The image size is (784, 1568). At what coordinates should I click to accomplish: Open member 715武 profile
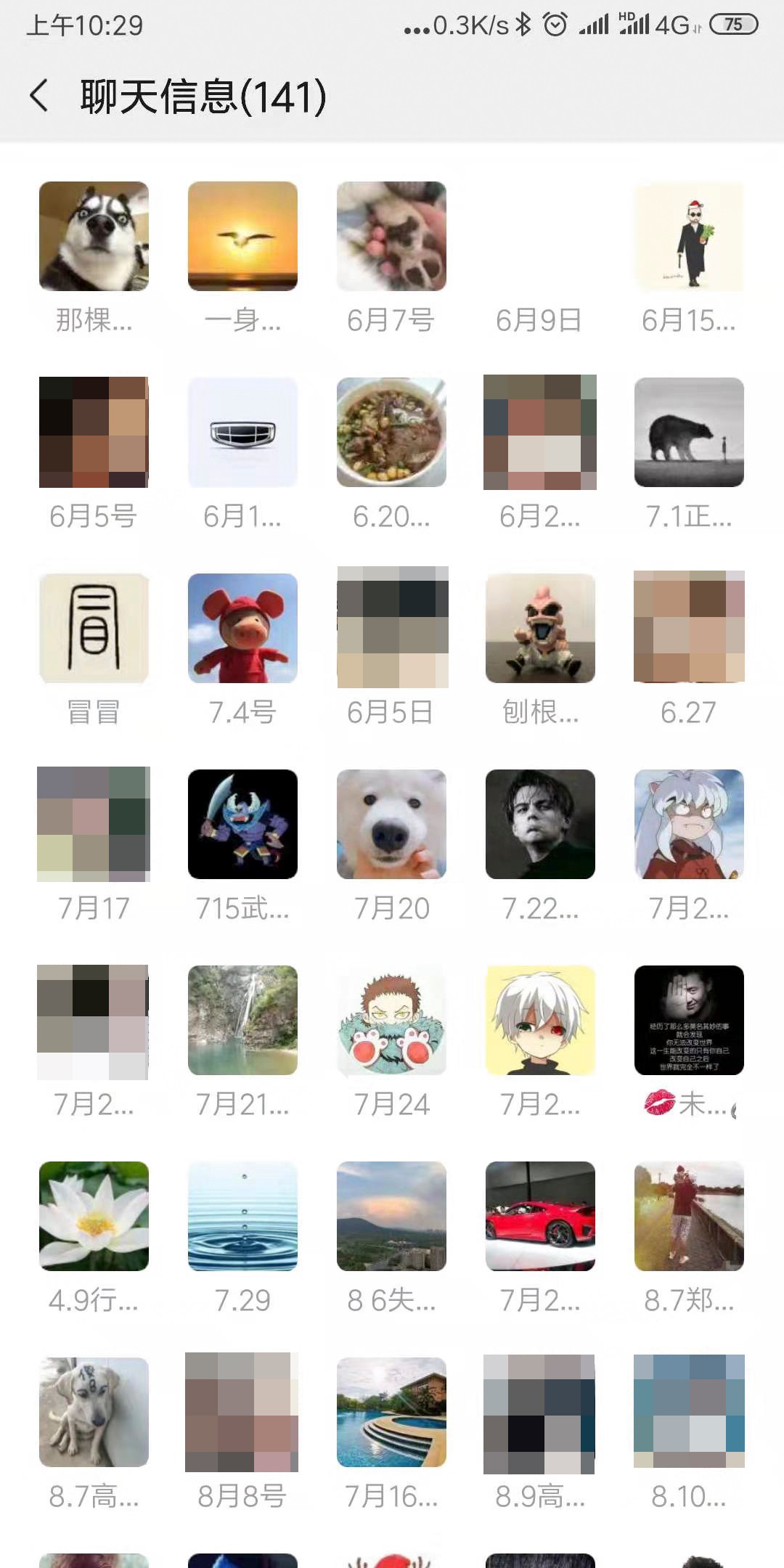coord(242,825)
